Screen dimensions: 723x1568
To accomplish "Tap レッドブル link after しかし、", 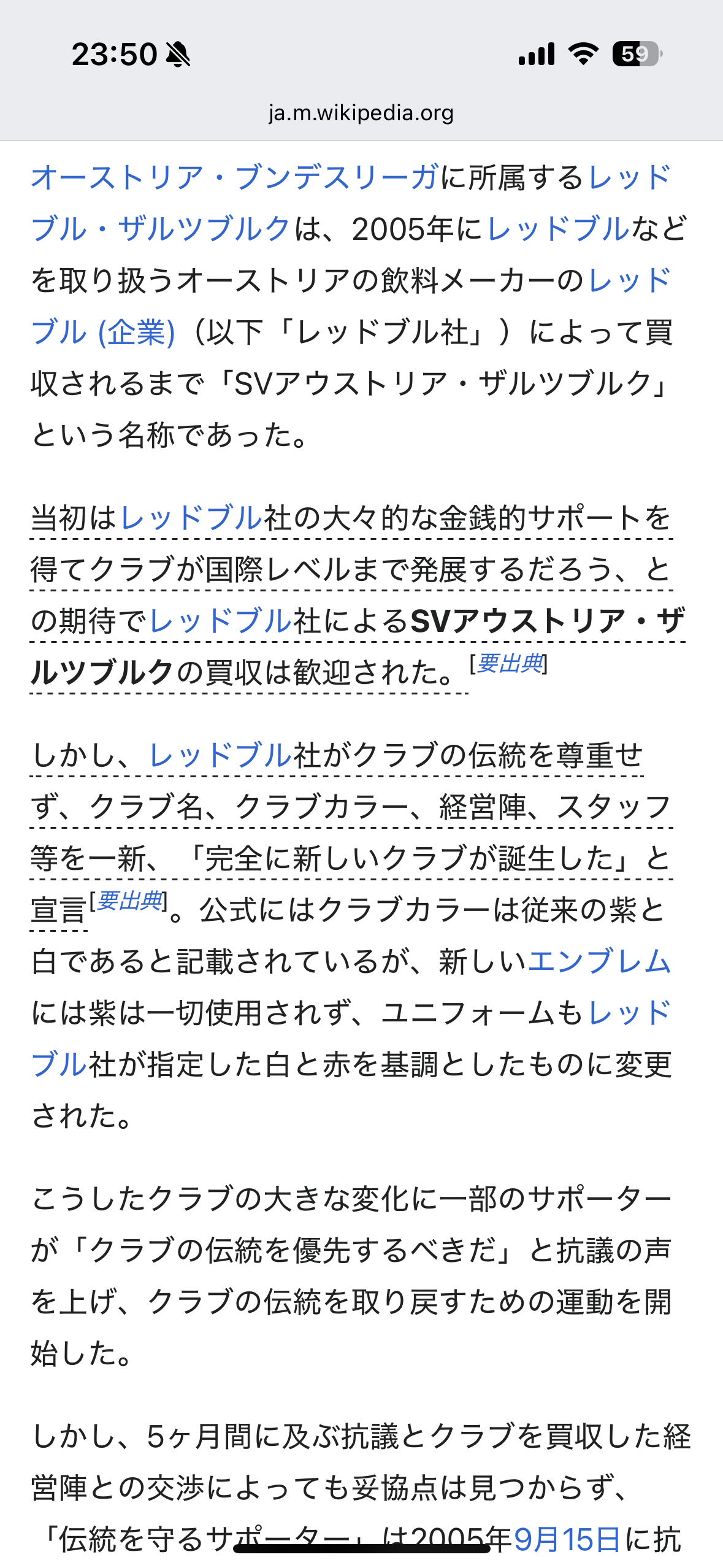I will [220, 756].
